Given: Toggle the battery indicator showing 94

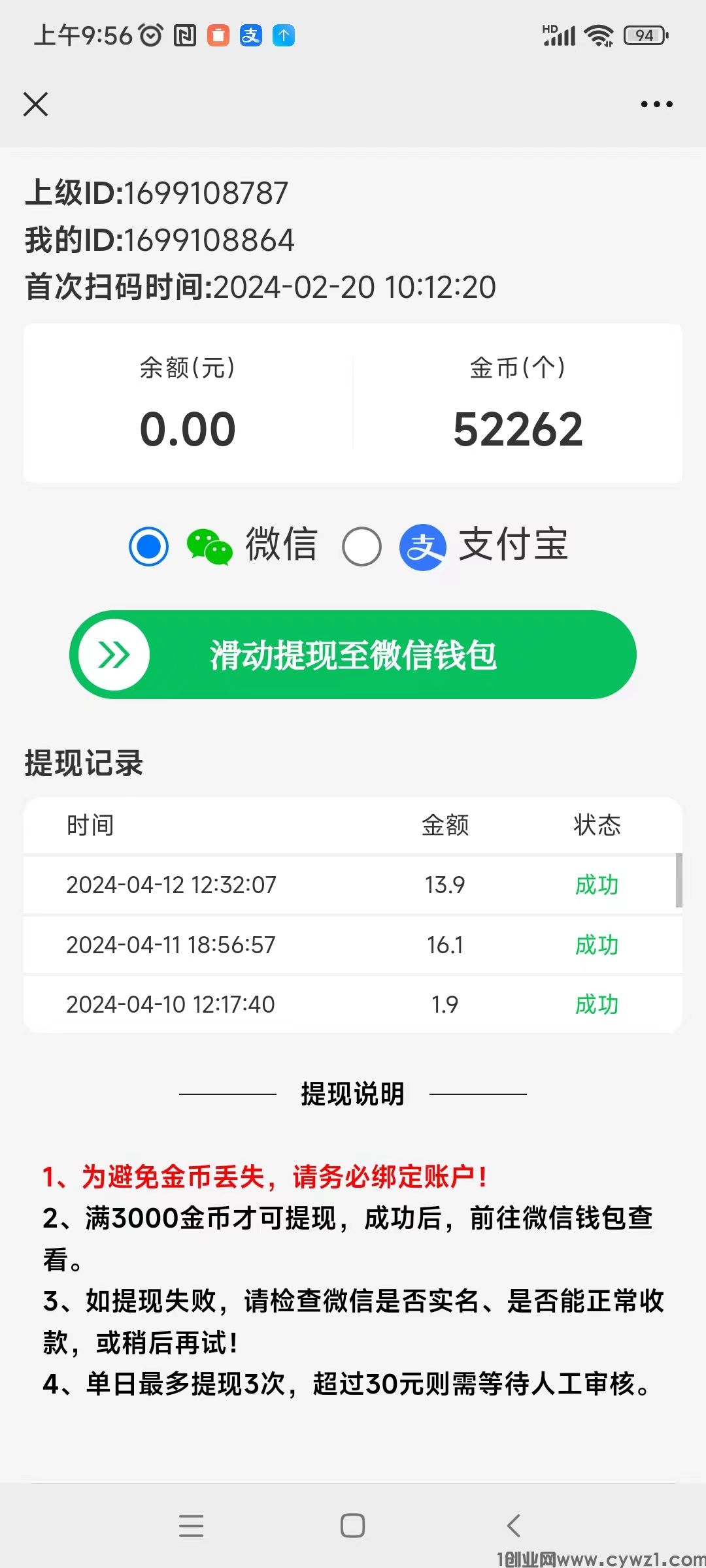Looking at the screenshot, I should click(x=643, y=35).
